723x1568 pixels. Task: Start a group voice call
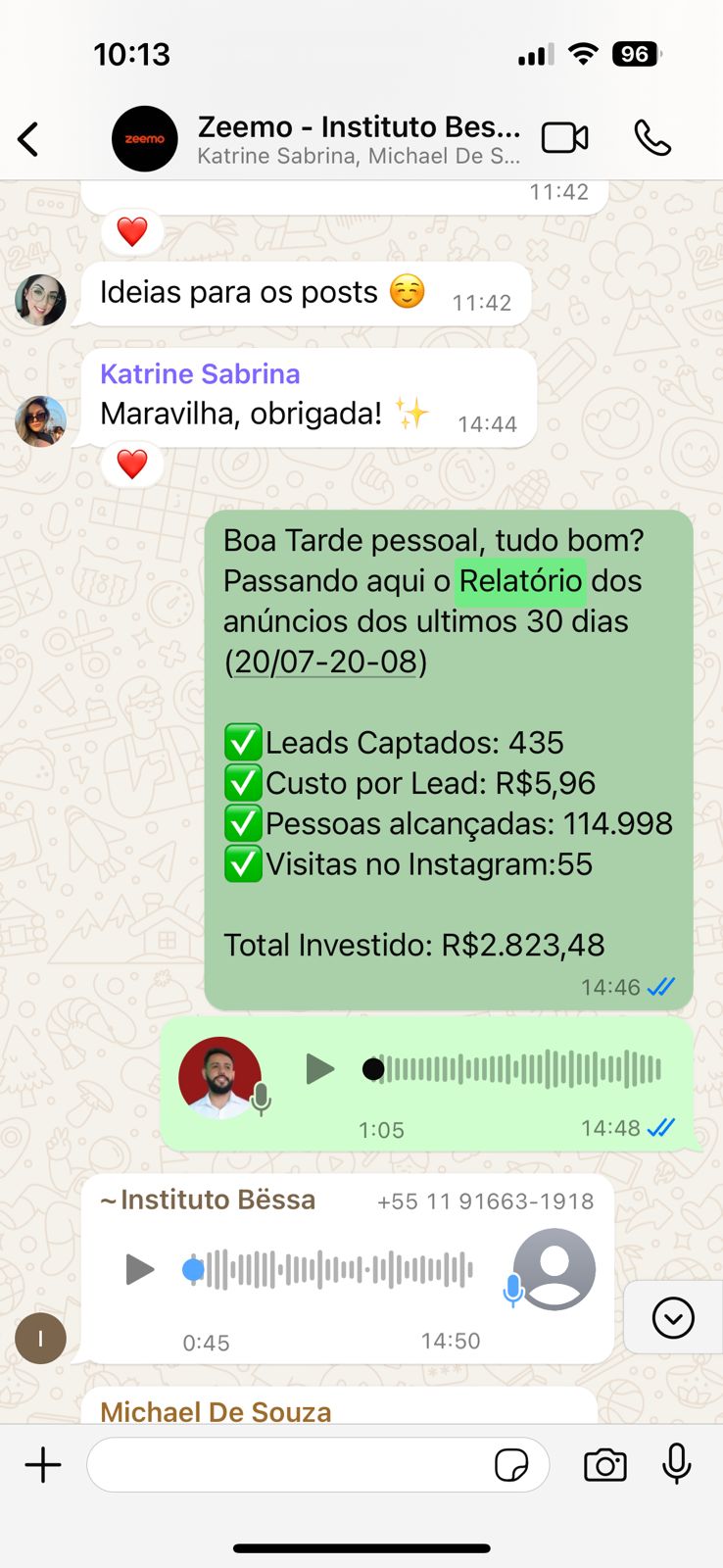(652, 138)
